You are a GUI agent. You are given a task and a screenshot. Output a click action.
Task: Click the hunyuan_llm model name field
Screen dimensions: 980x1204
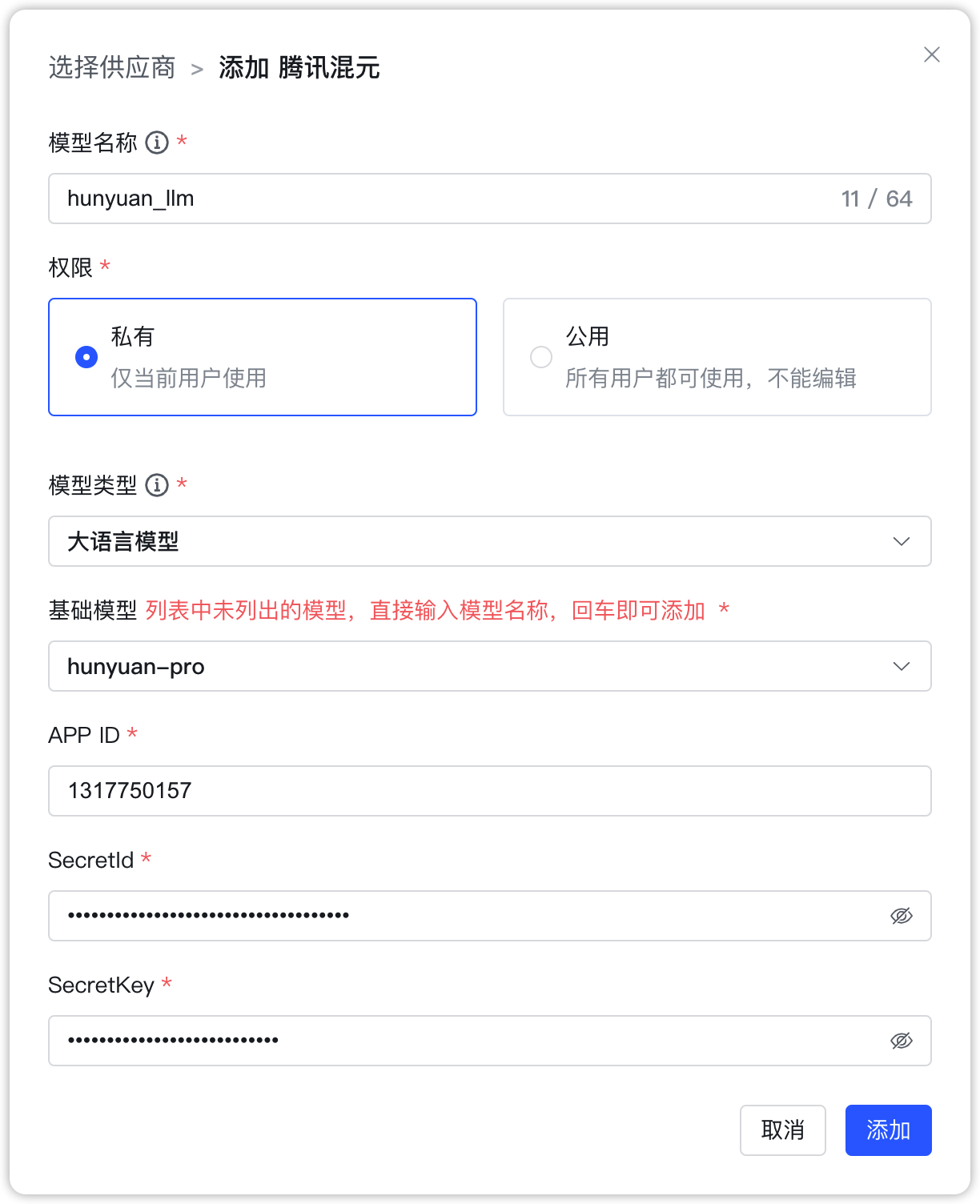(400, 199)
